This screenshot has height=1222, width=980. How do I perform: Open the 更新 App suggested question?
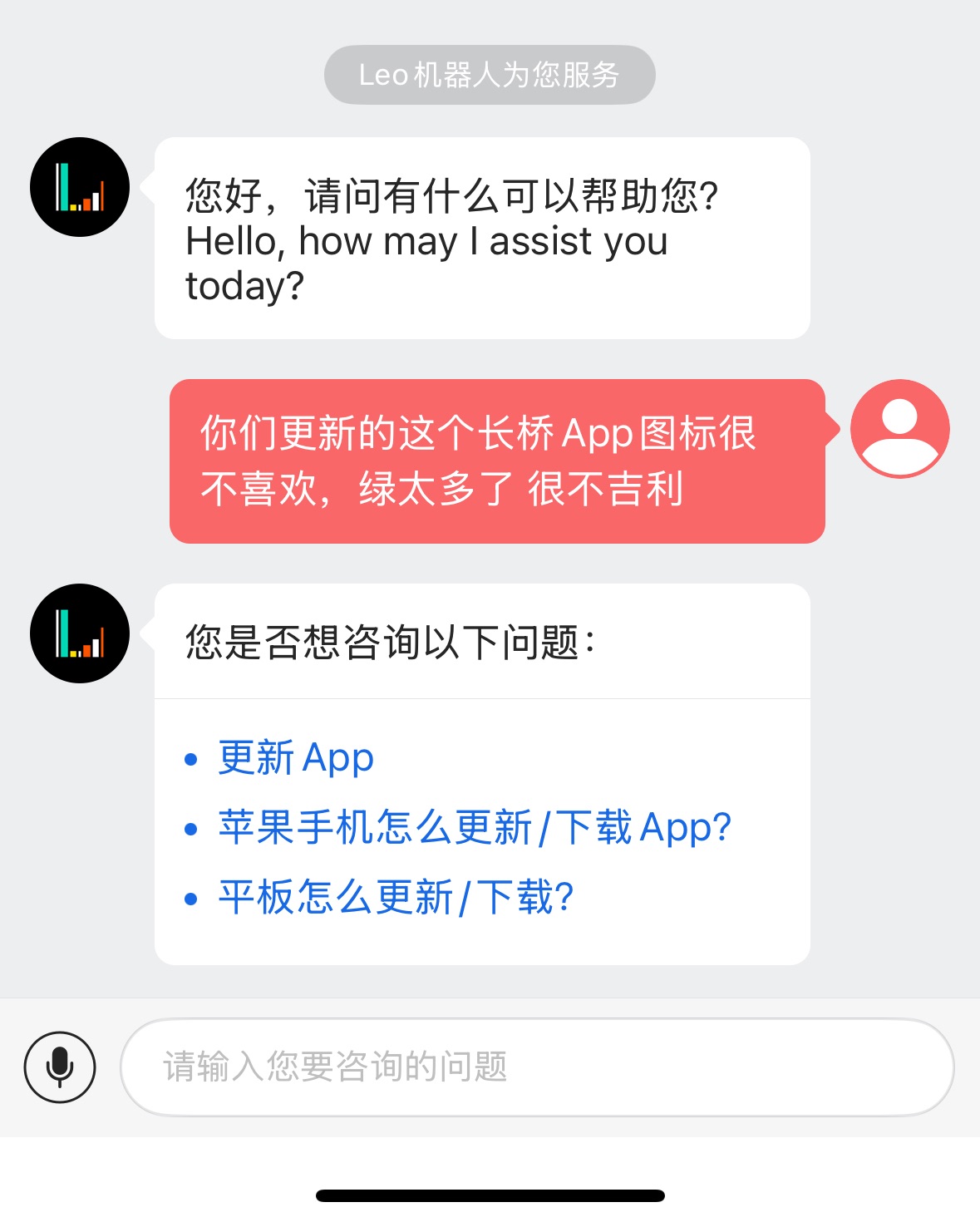(296, 758)
